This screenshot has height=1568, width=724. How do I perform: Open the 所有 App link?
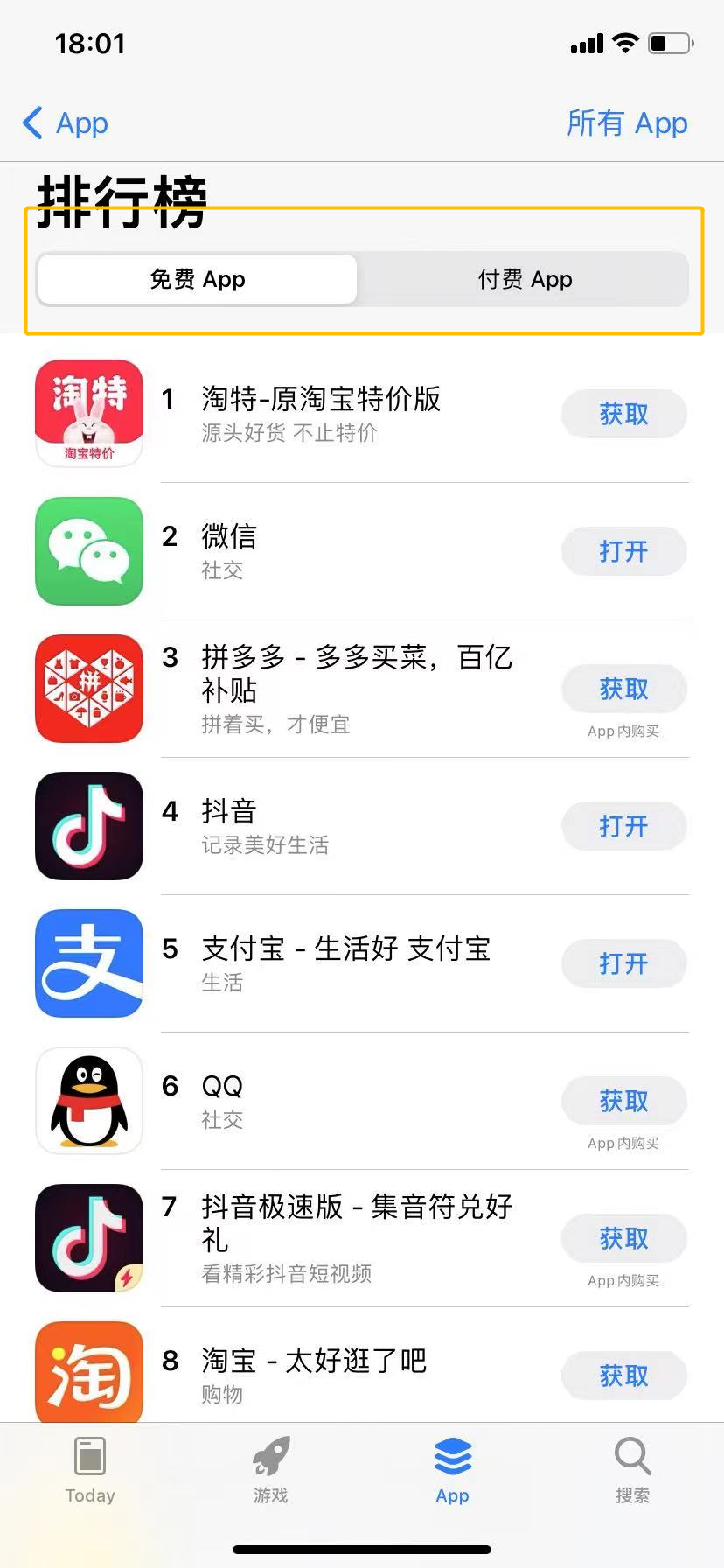[626, 123]
